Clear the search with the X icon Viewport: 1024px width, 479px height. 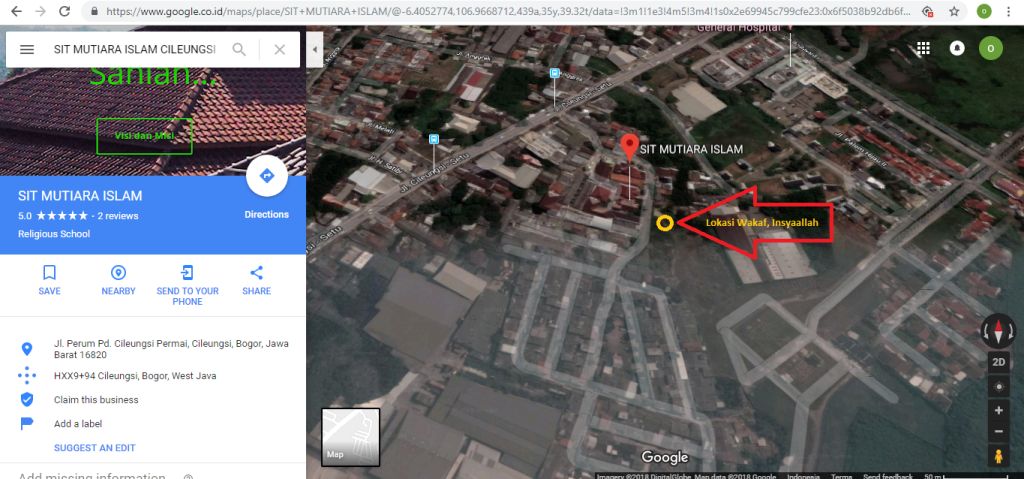[279, 49]
